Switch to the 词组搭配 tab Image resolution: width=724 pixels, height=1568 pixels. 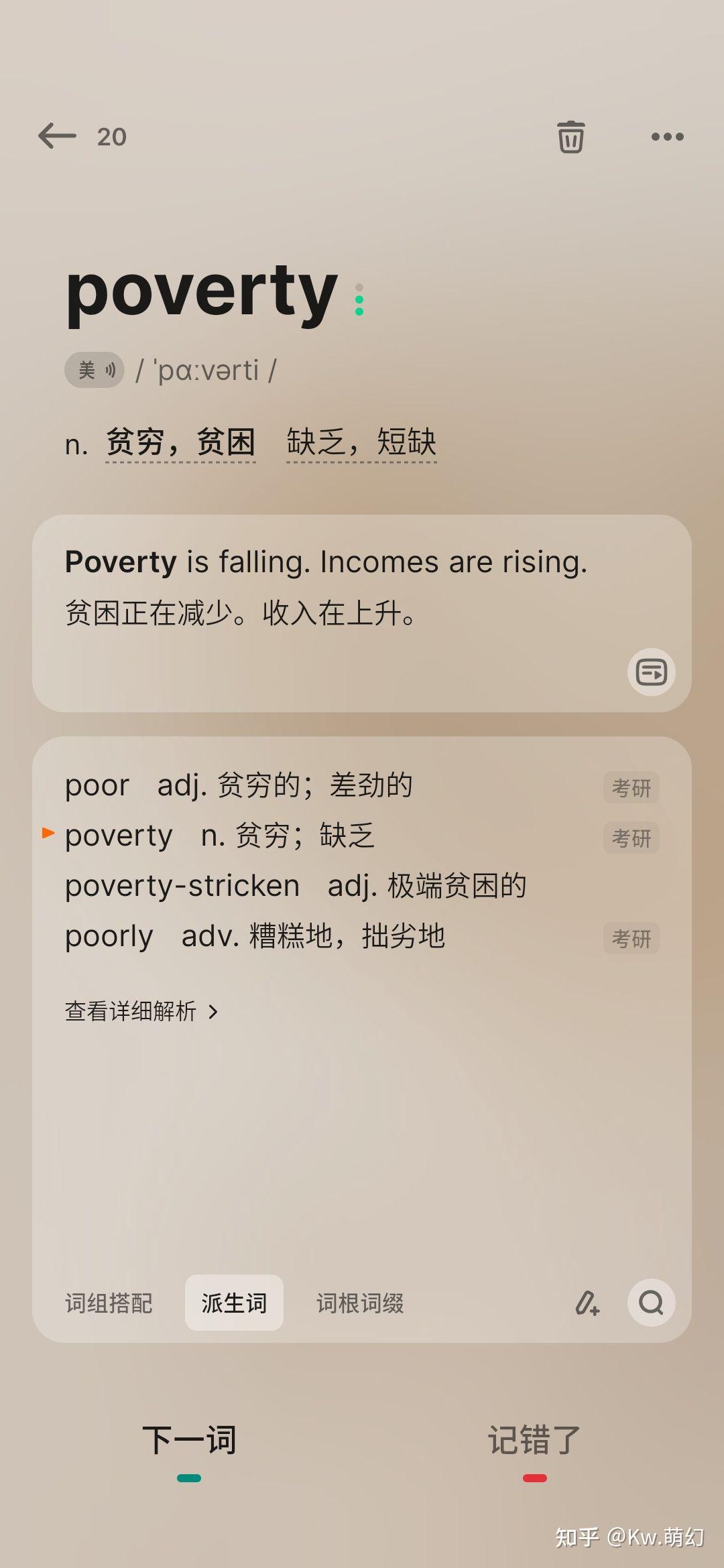point(109,1303)
